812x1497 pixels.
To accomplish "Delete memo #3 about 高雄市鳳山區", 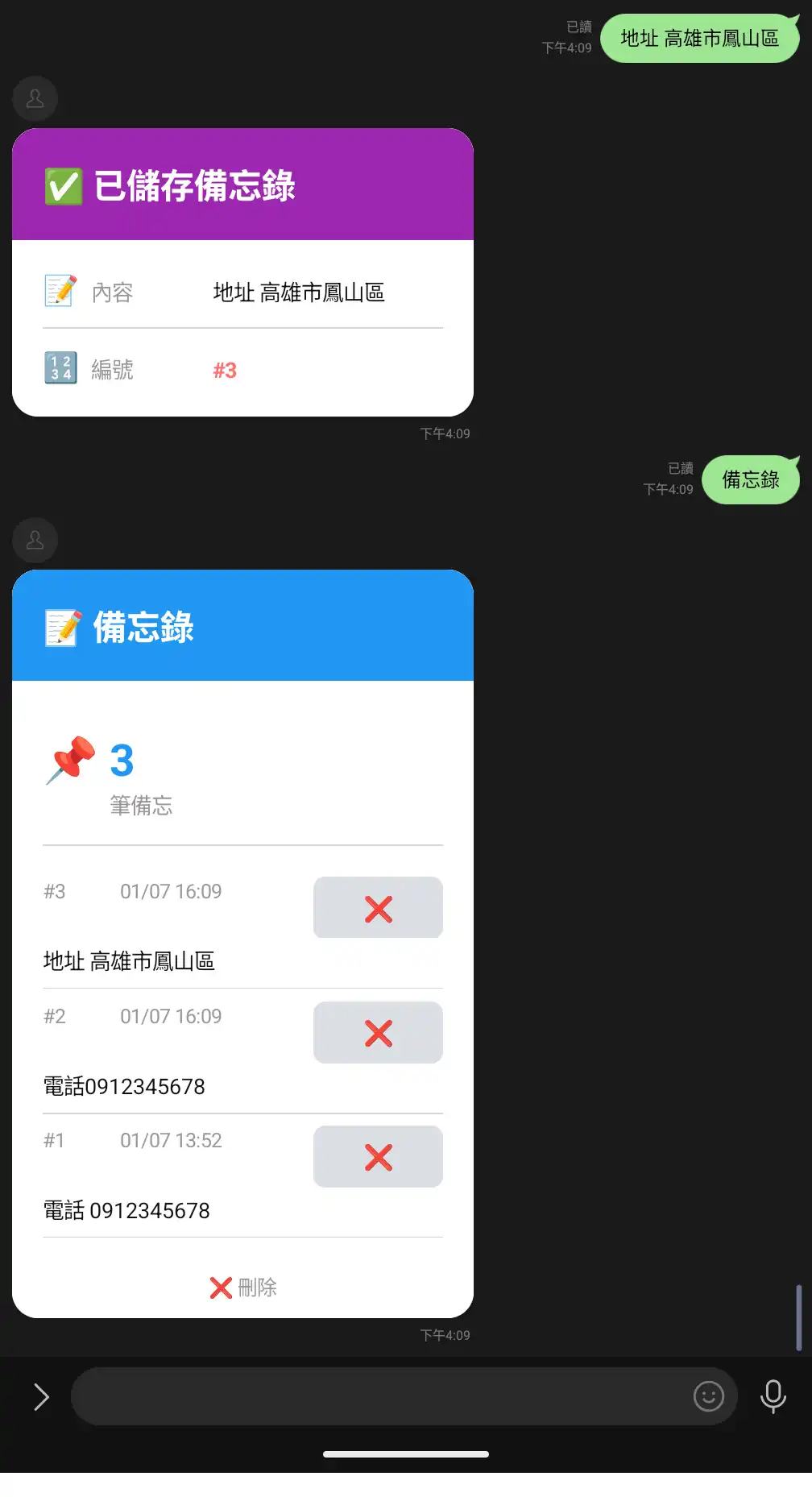I will click(378, 908).
